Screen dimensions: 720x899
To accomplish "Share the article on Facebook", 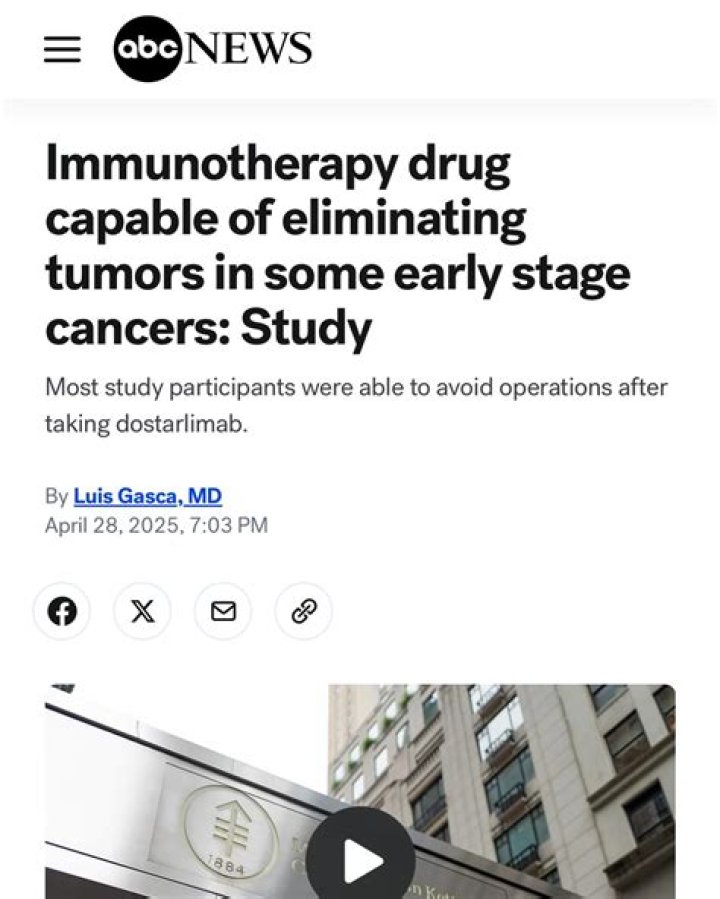I will 62,611.
